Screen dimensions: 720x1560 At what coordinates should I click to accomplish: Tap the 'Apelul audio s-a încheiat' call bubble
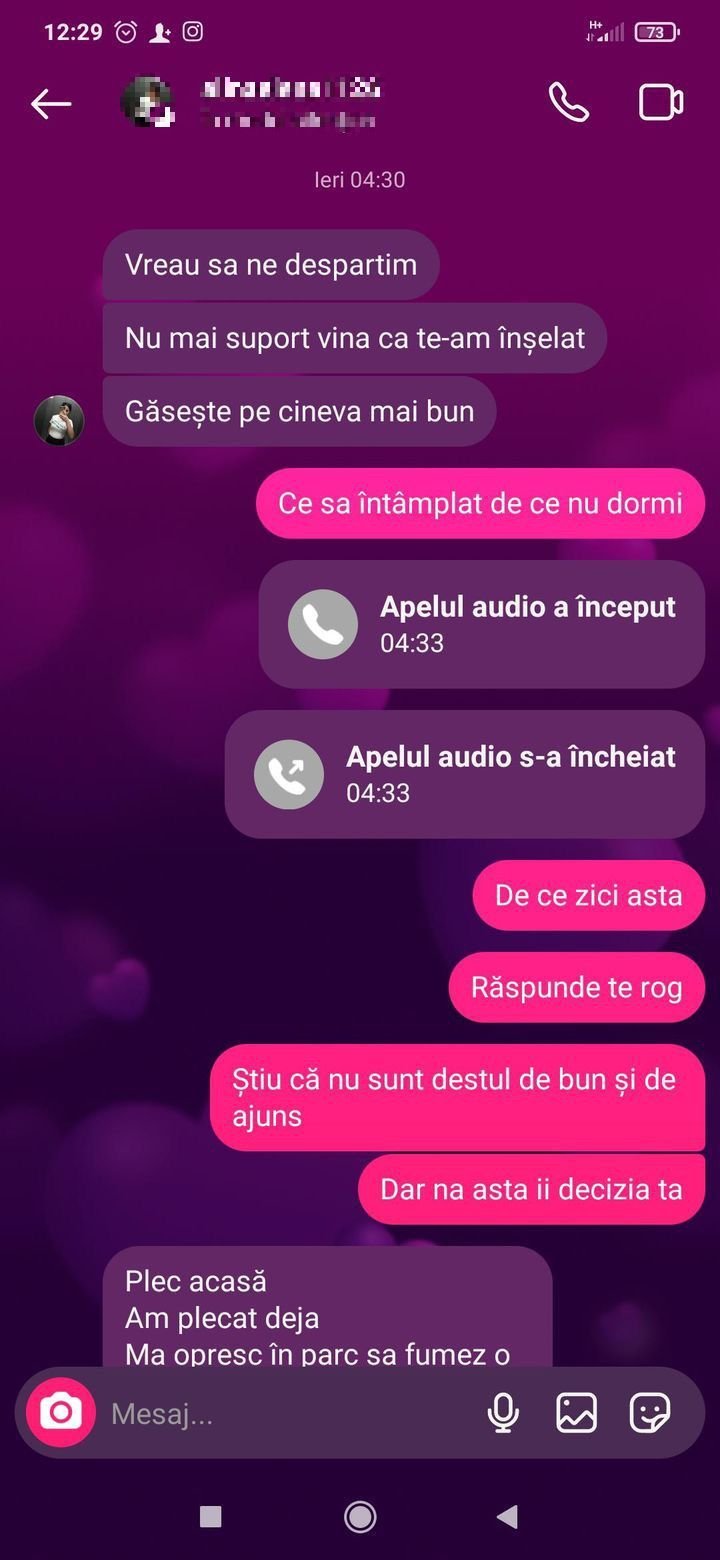tap(464, 774)
